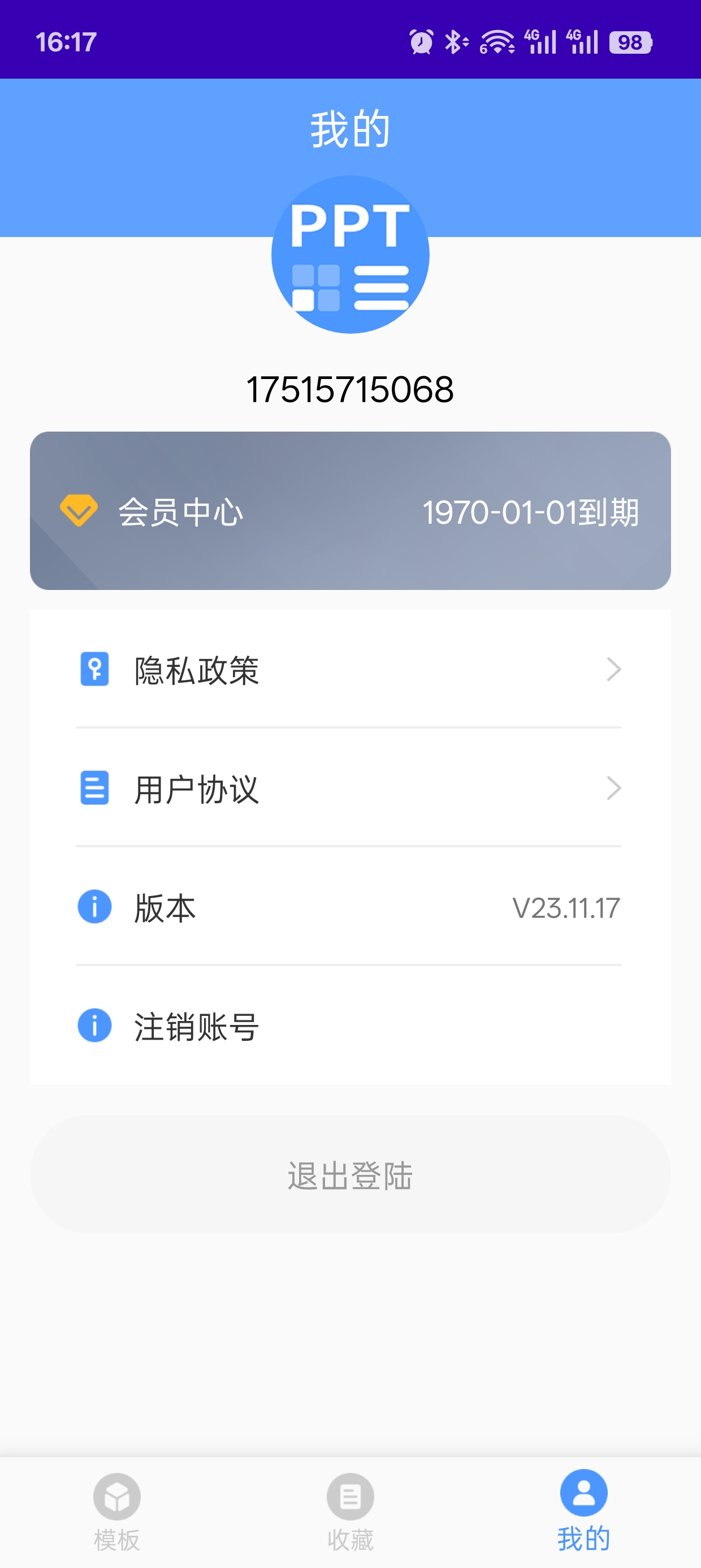Open the 用户协议 user agreement row
Image resolution: width=701 pixels, height=1568 pixels.
coord(350,789)
